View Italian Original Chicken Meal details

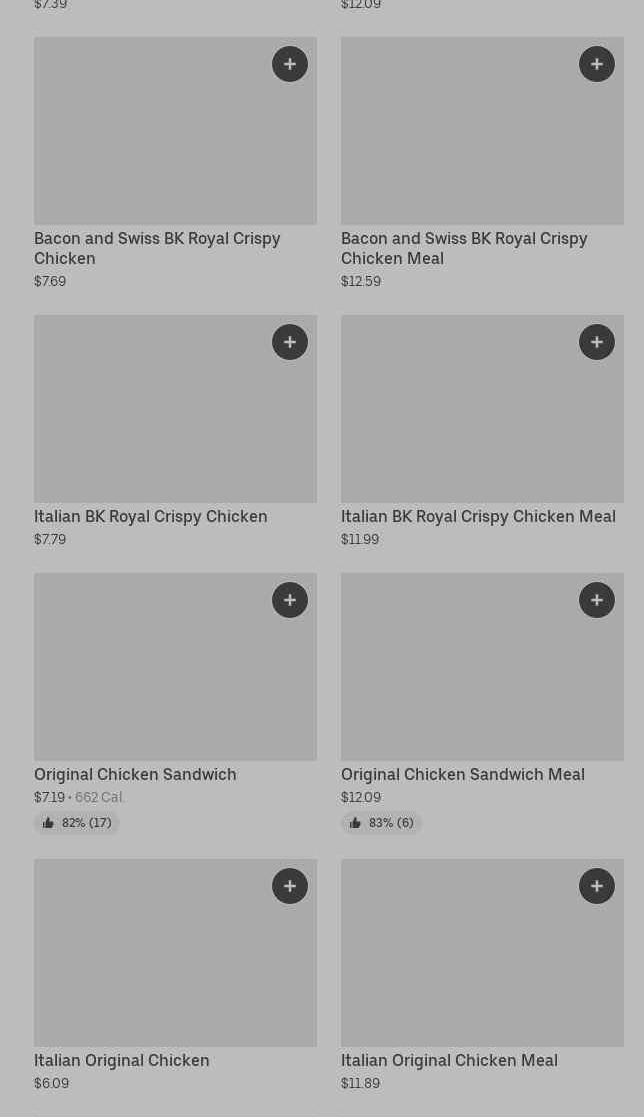449,1060
